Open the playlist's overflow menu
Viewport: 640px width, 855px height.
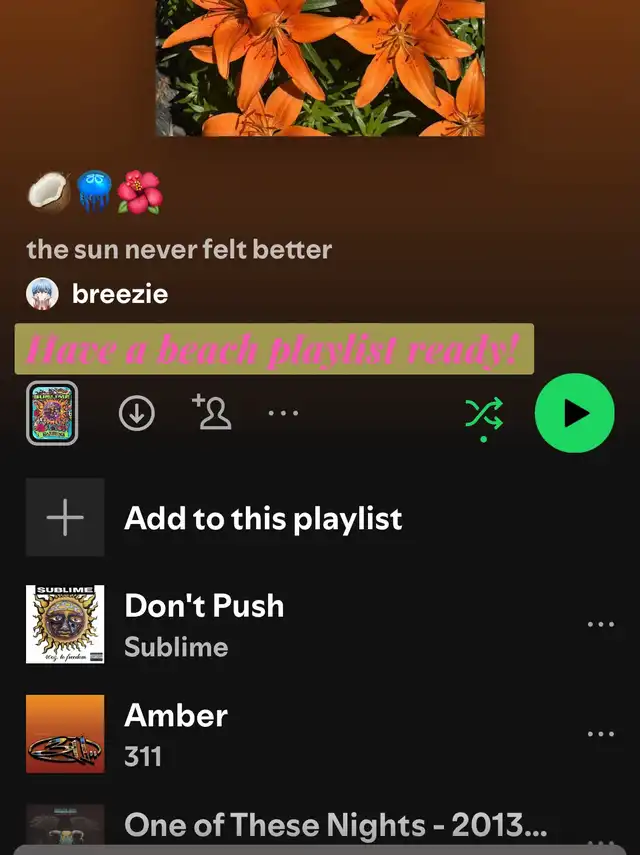tap(283, 413)
